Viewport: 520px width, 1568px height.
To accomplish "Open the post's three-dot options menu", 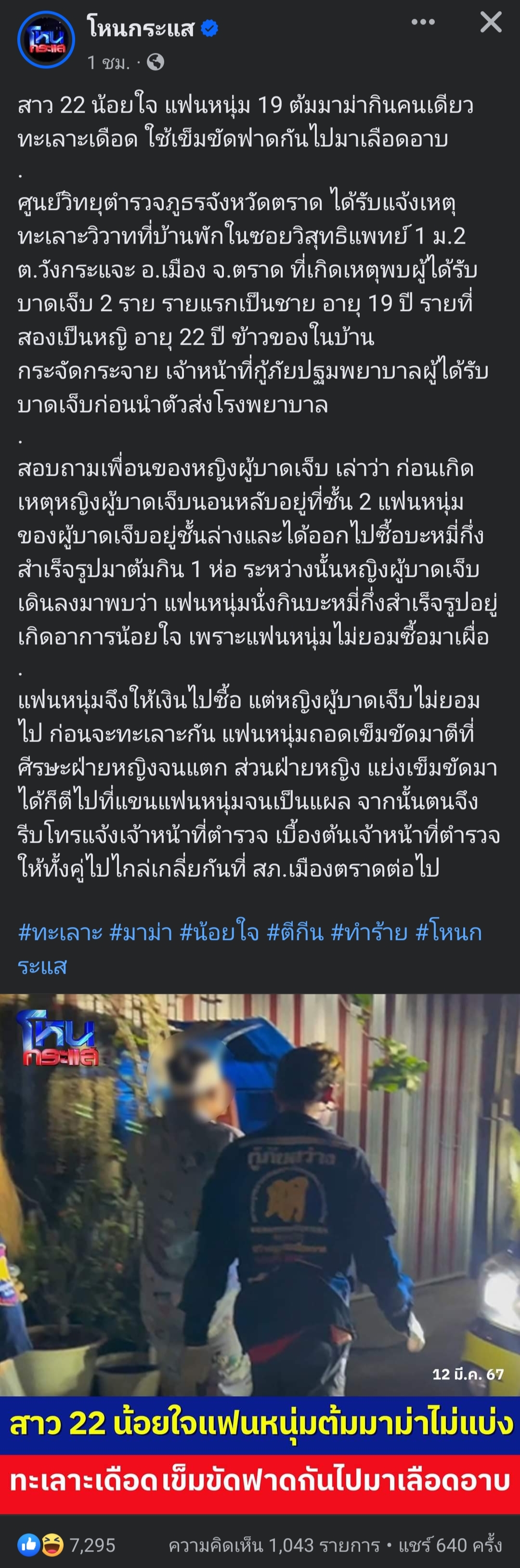I will tap(423, 23).
